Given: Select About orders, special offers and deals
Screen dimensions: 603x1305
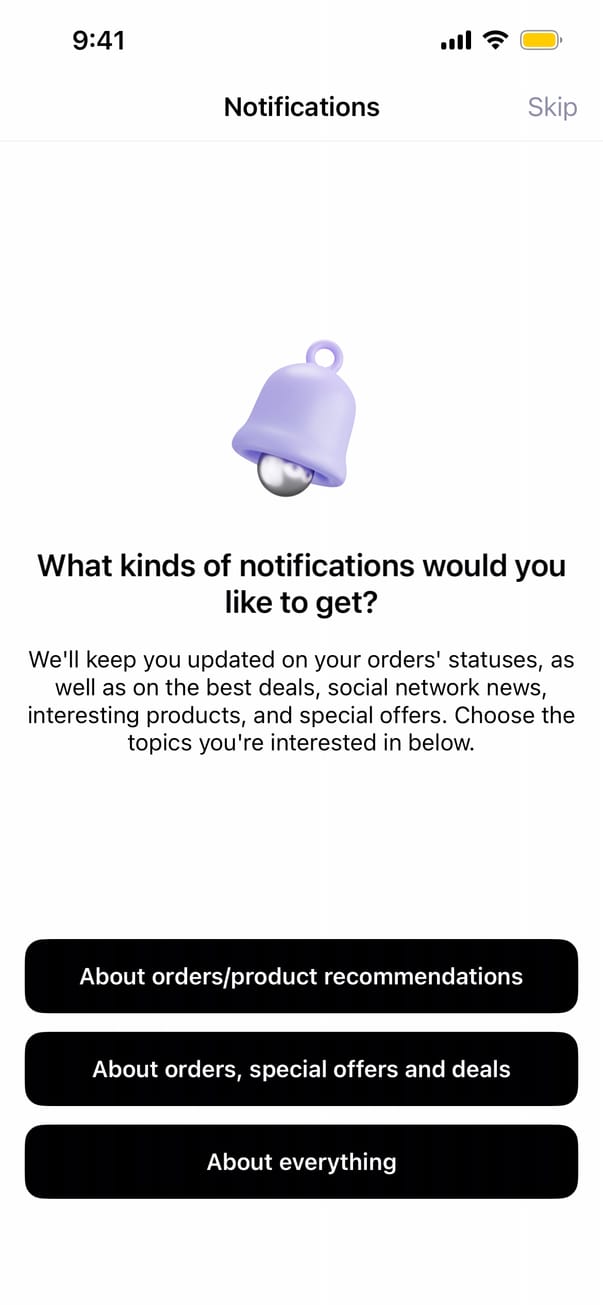Looking at the screenshot, I should 301,1069.
